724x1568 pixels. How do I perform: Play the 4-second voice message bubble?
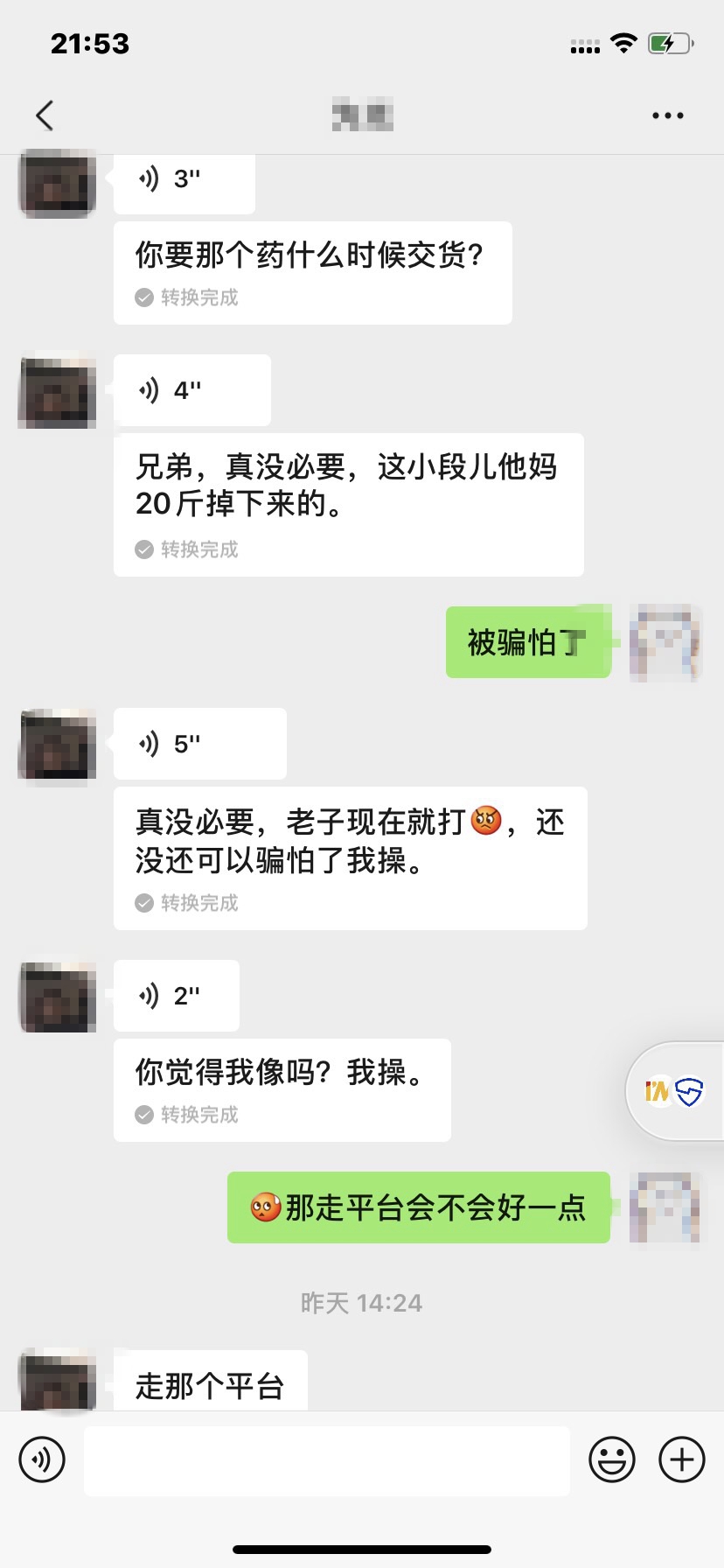[191, 390]
